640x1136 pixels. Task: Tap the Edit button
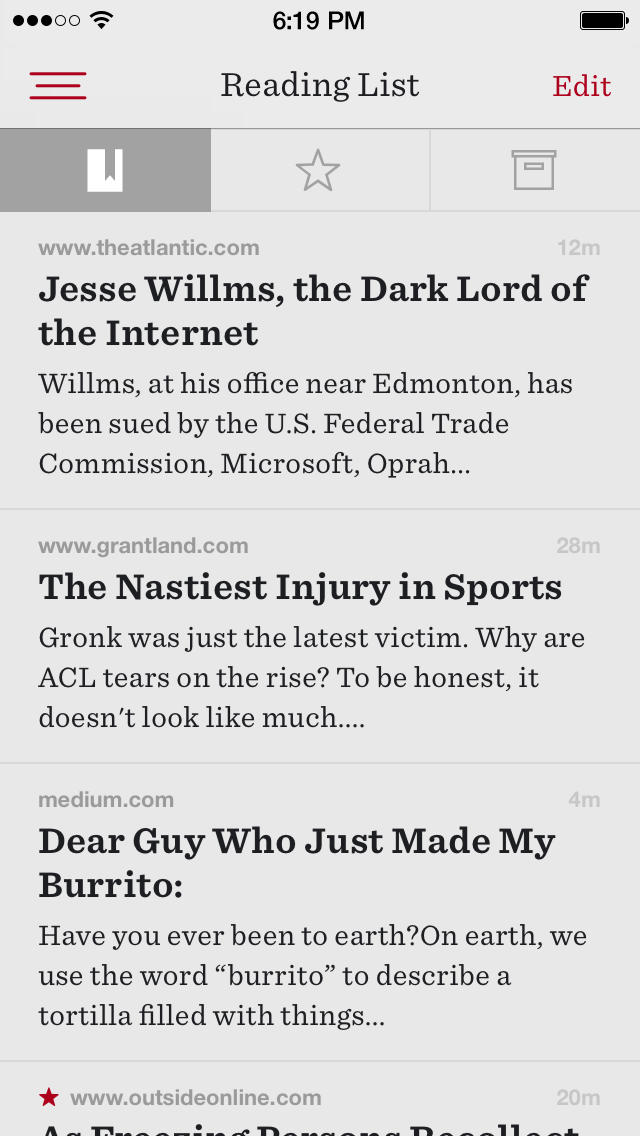(581, 86)
